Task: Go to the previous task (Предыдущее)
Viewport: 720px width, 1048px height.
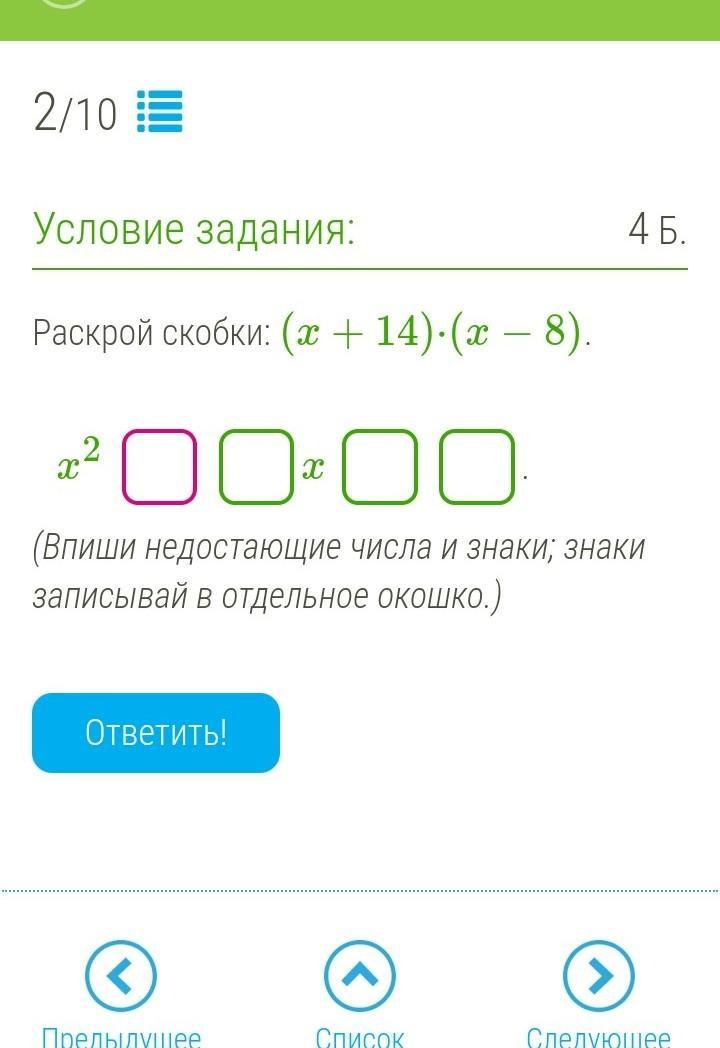Action: tap(120, 977)
